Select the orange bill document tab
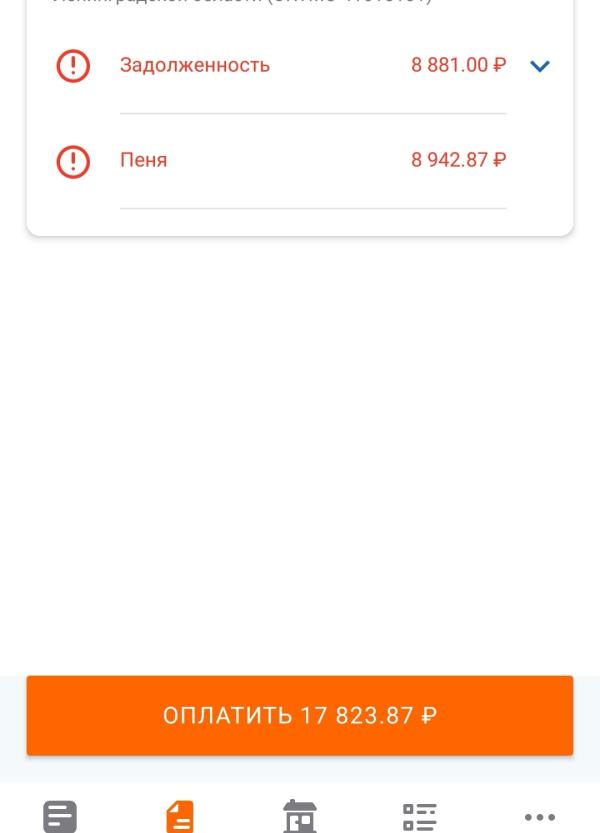Image resolution: width=600 pixels, height=833 pixels. coord(180,815)
